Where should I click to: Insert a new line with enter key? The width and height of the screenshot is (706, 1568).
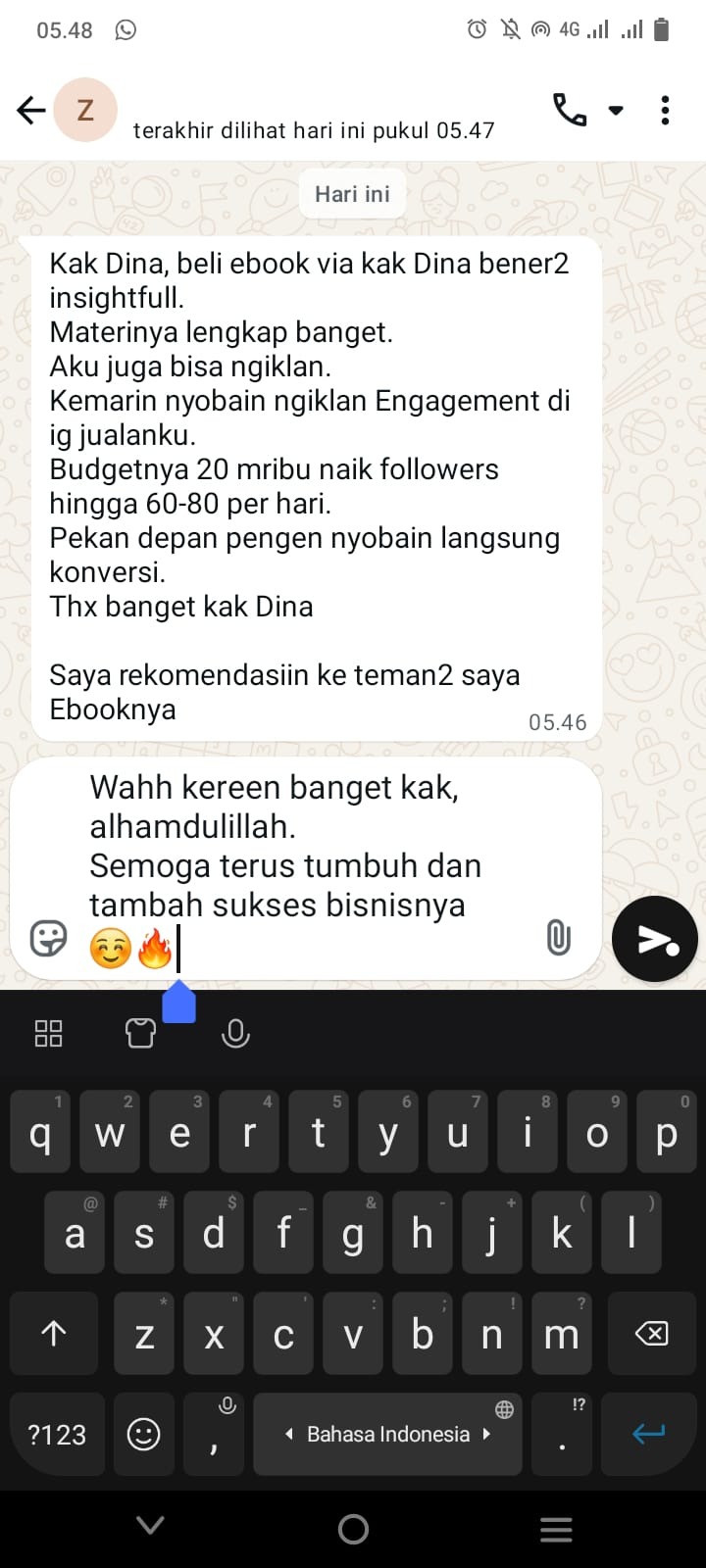[x=648, y=1434]
